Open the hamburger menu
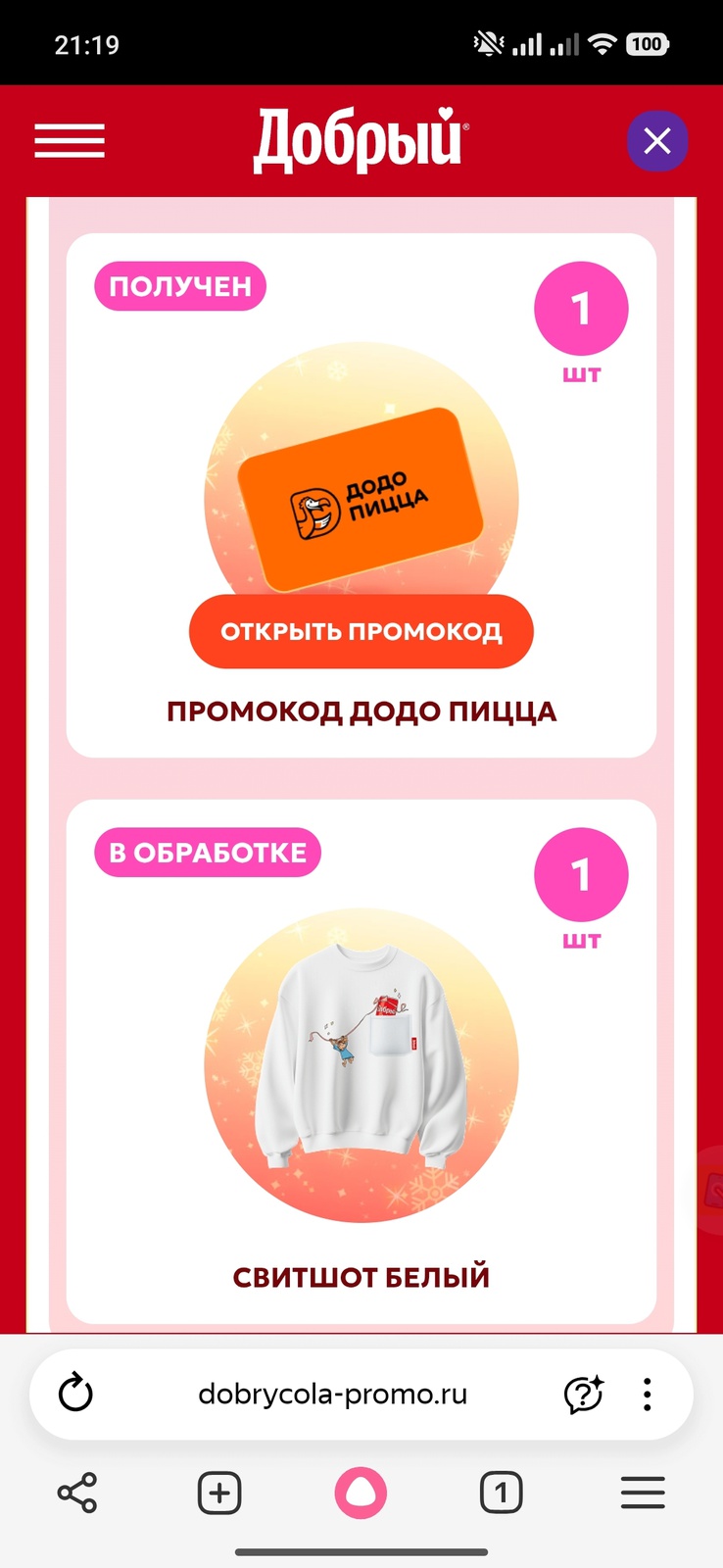The height and width of the screenshot is (1568, 723). (70, 141)
